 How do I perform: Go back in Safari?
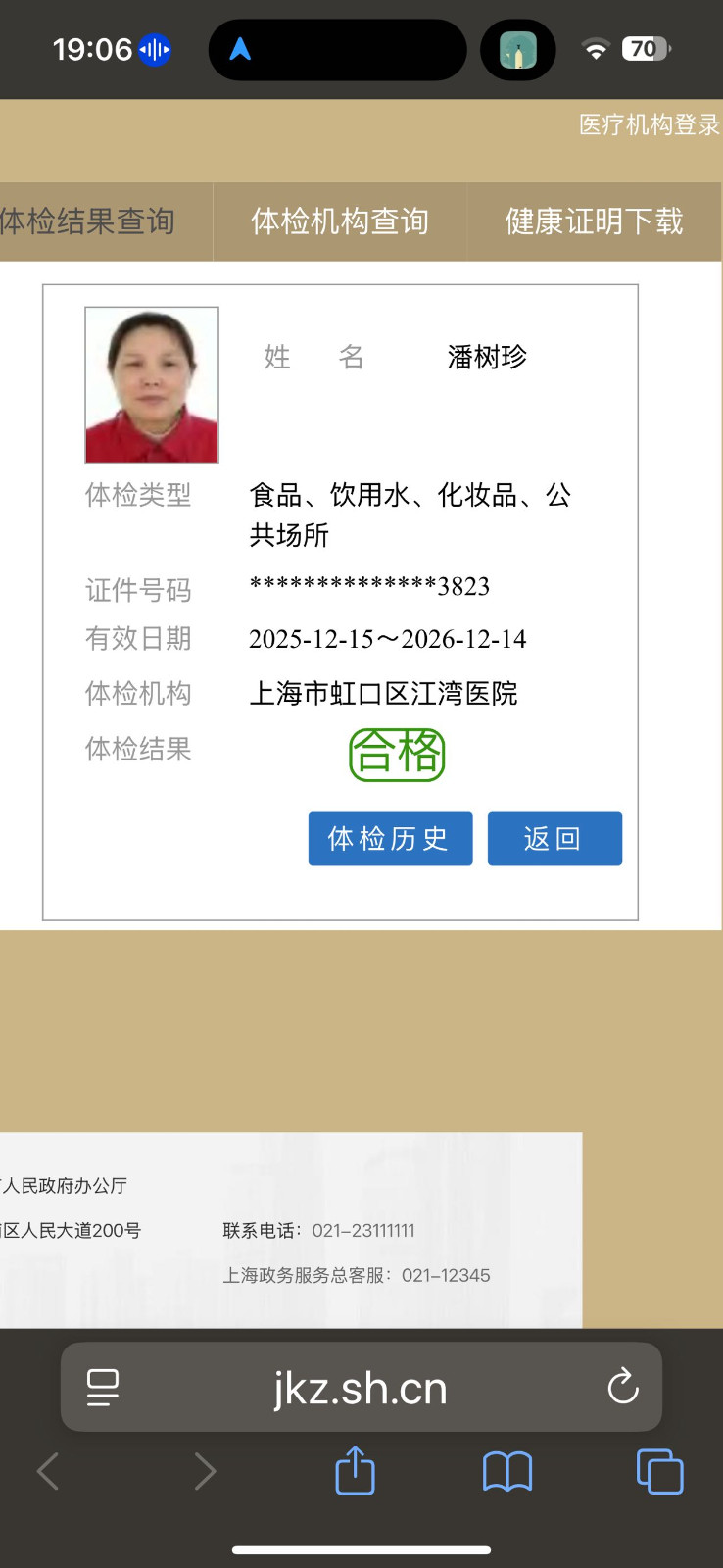pyautogui.click(x=47, y=1471)
